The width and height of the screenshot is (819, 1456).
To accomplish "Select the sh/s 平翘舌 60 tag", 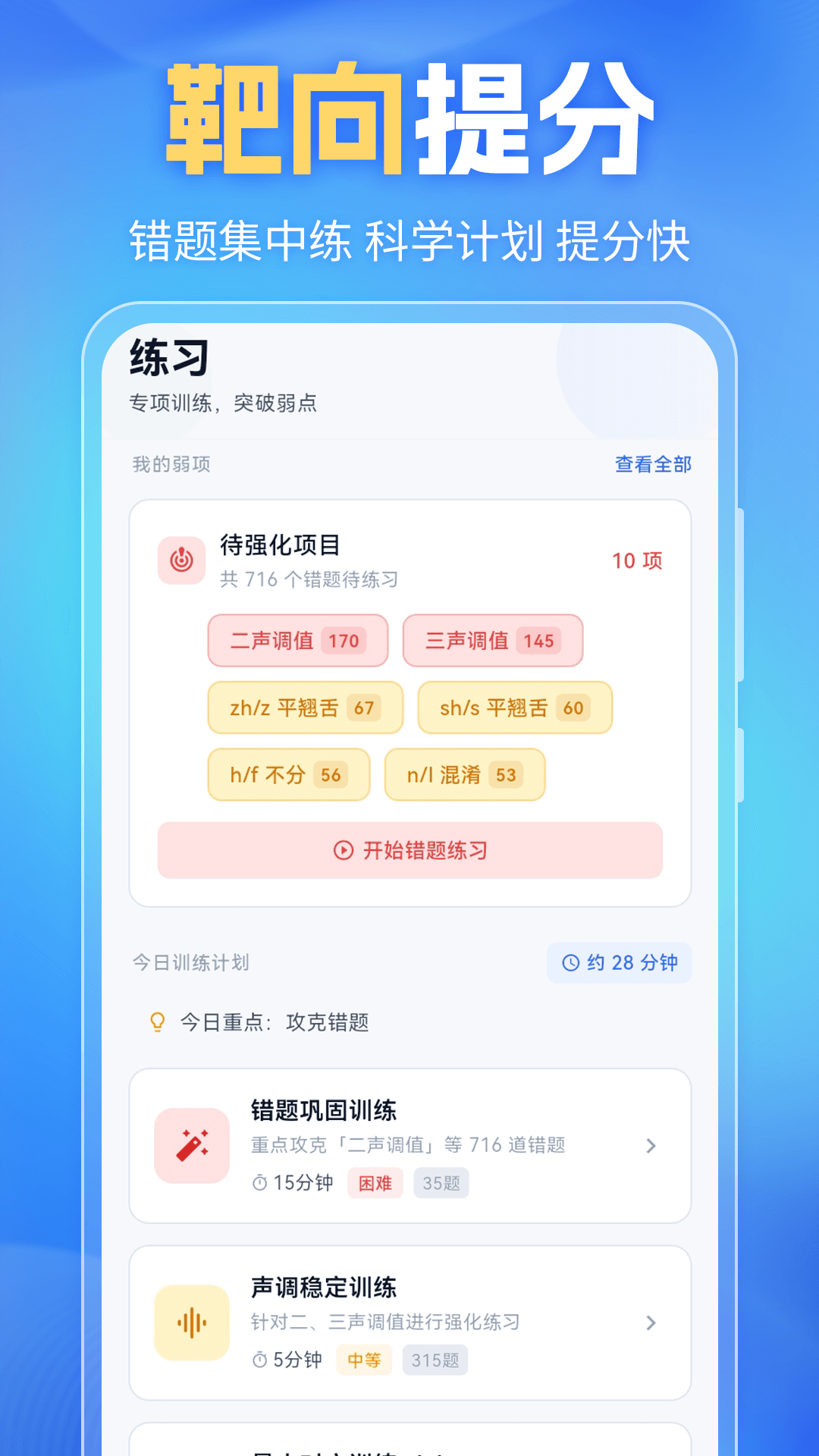I will (515, 708).
